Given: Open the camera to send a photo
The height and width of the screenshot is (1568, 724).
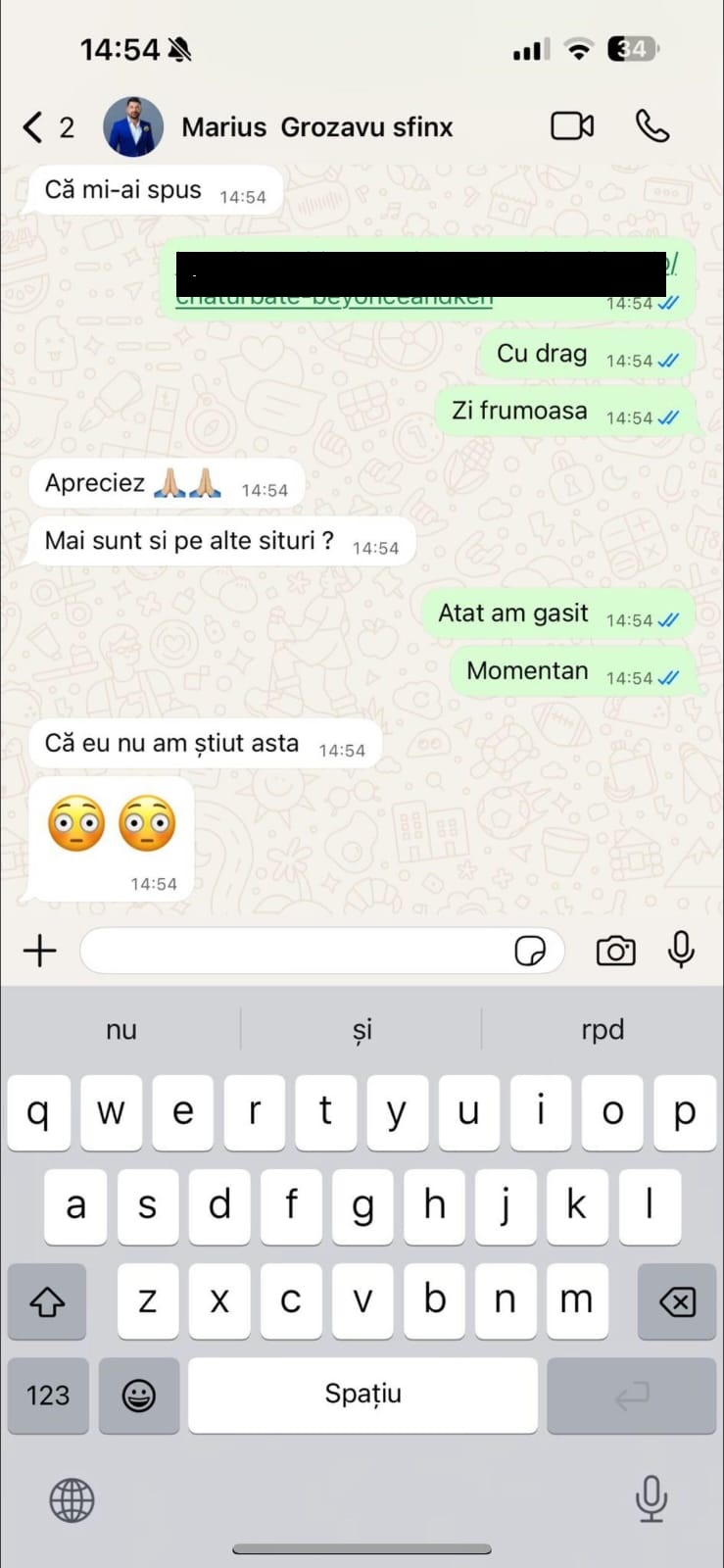Looking at the screenshot, I should [615, 951].
